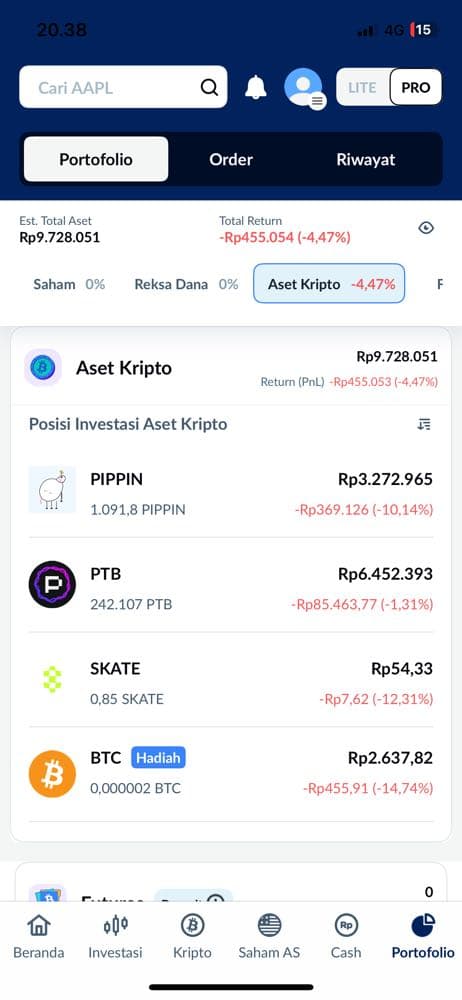Open the SKATE position
This screenshot has width=462, height=1000.
[231, 680]
